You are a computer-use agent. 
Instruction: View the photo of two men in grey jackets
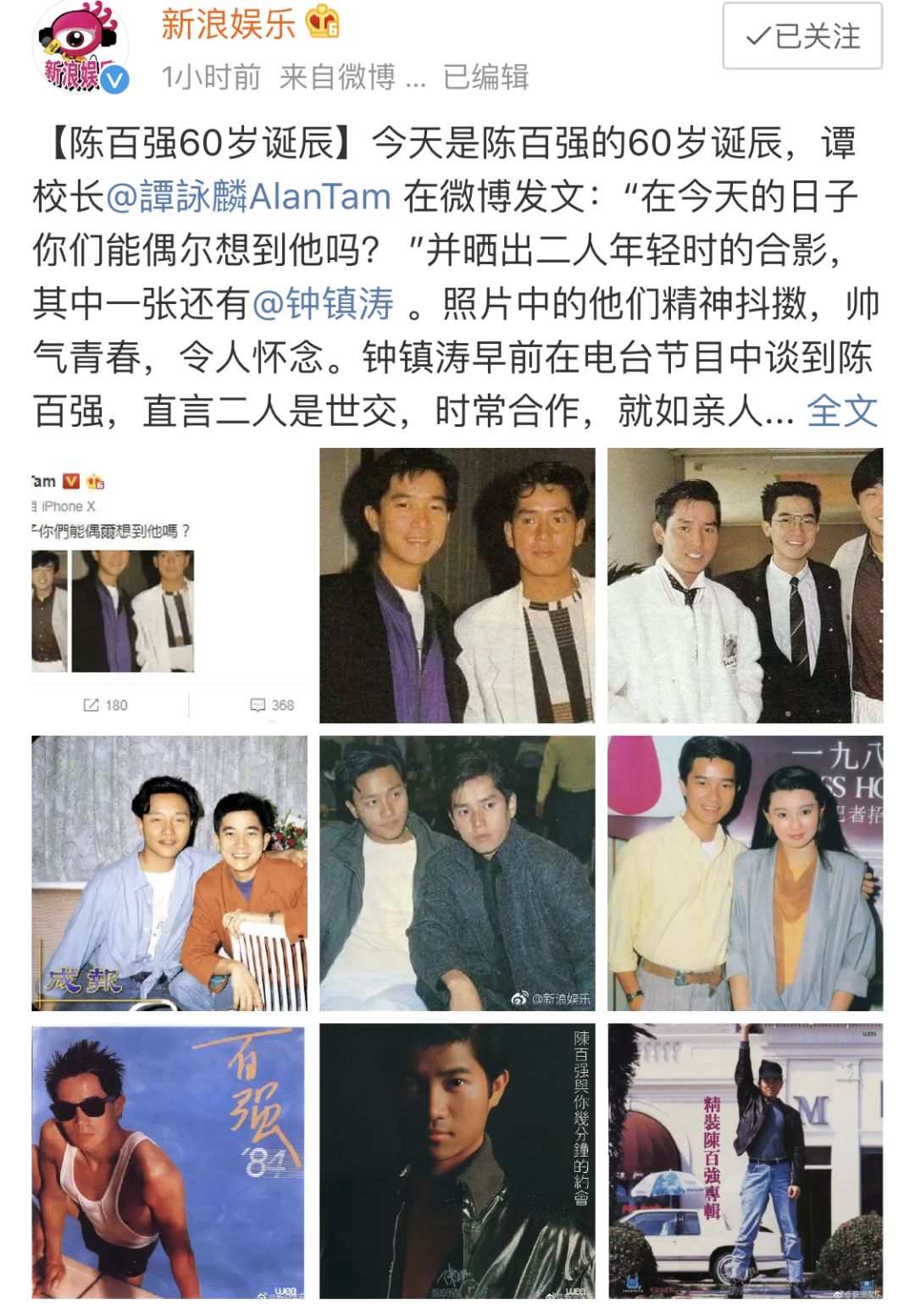pyautogui.click(x=457, y=873)
